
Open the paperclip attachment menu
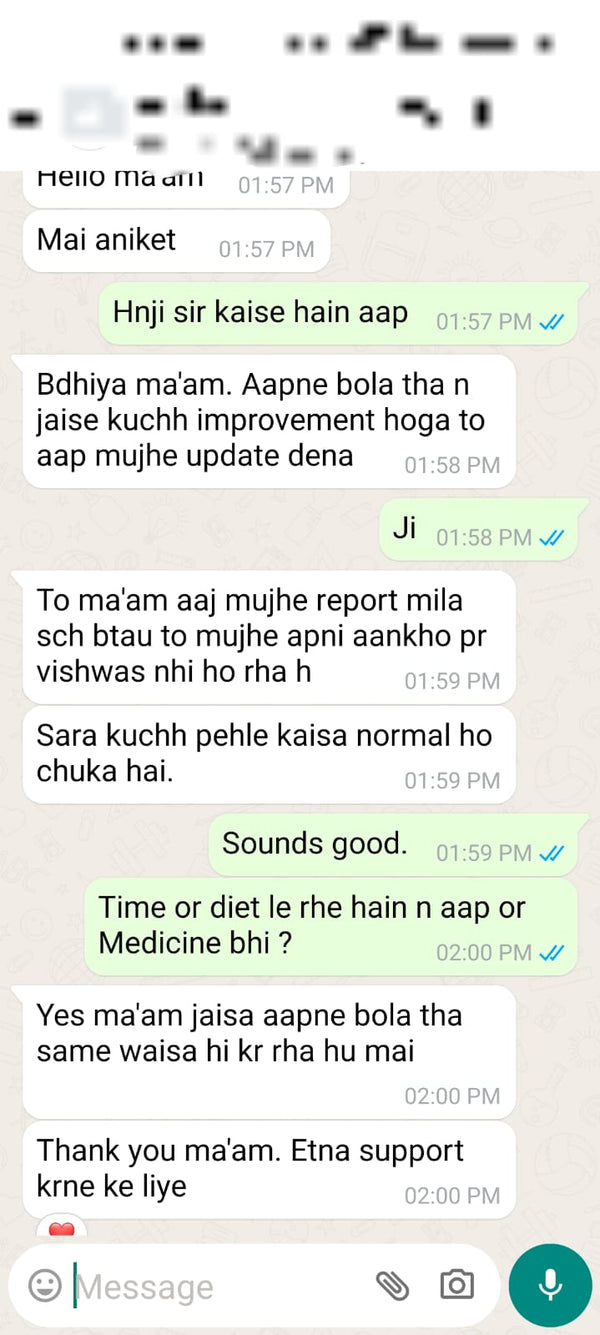point(392,1285)
